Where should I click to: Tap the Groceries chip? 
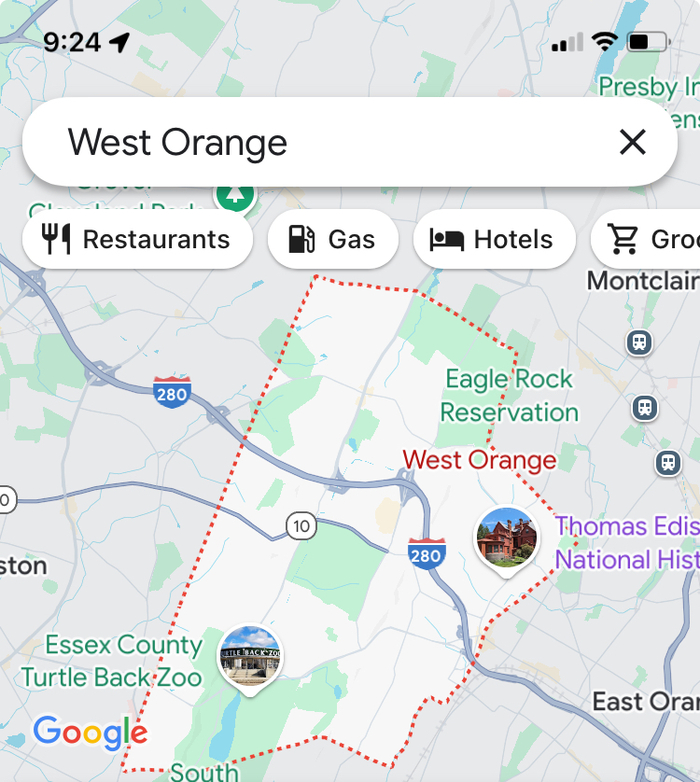650,240
